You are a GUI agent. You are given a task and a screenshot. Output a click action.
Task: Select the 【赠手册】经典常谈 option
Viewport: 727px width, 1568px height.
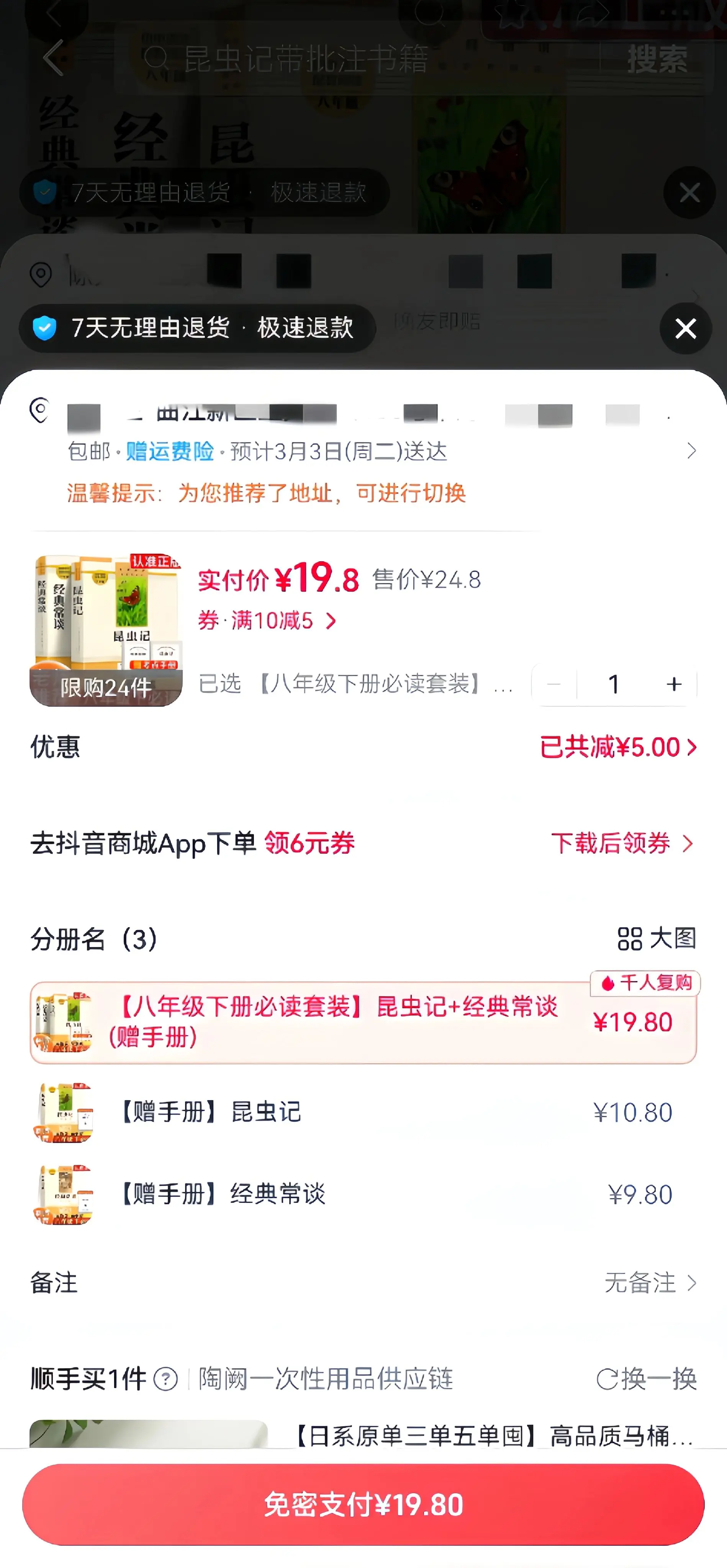tap(222, 1194)
